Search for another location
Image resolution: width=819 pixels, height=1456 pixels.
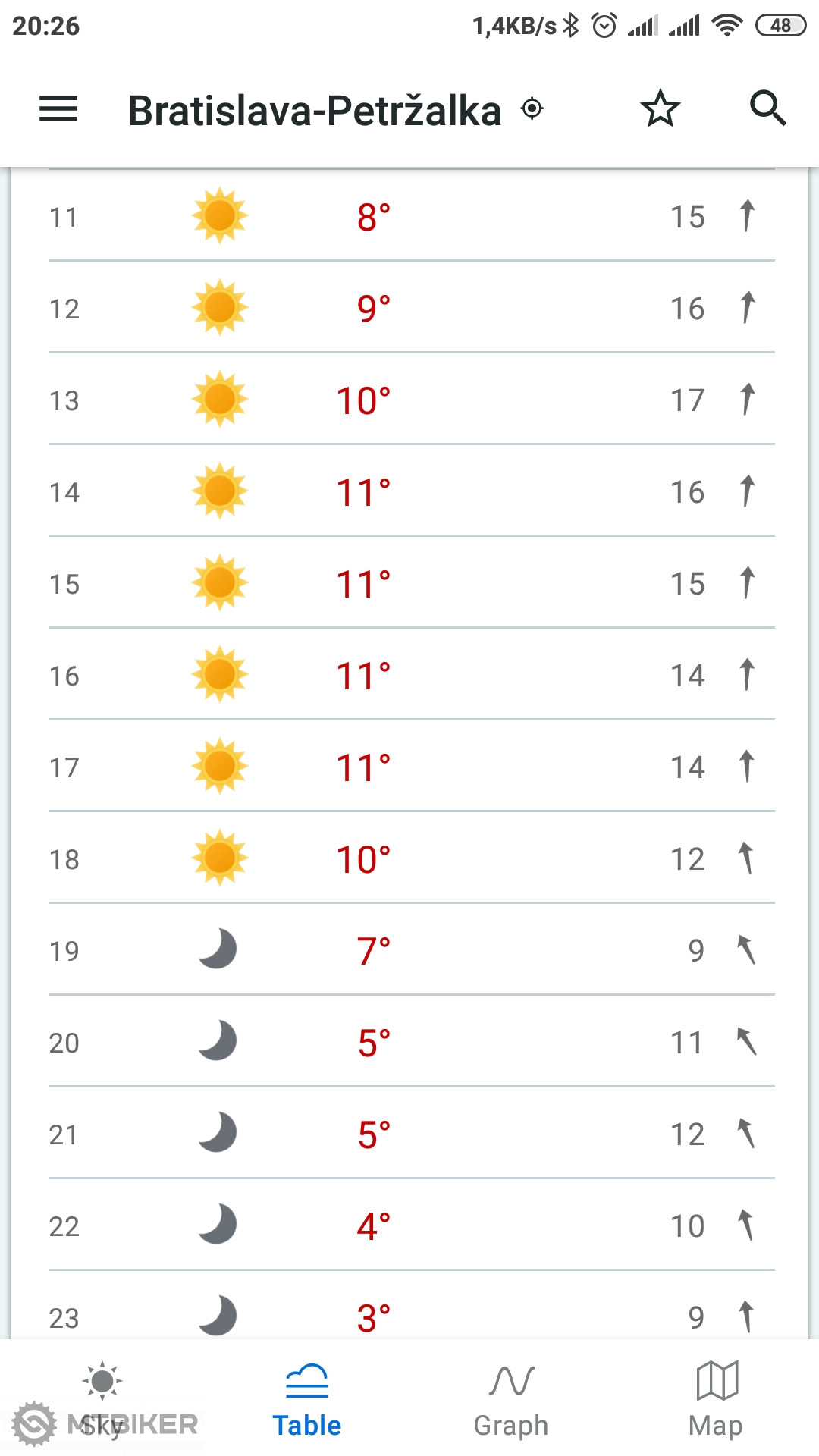pos(767,109)
